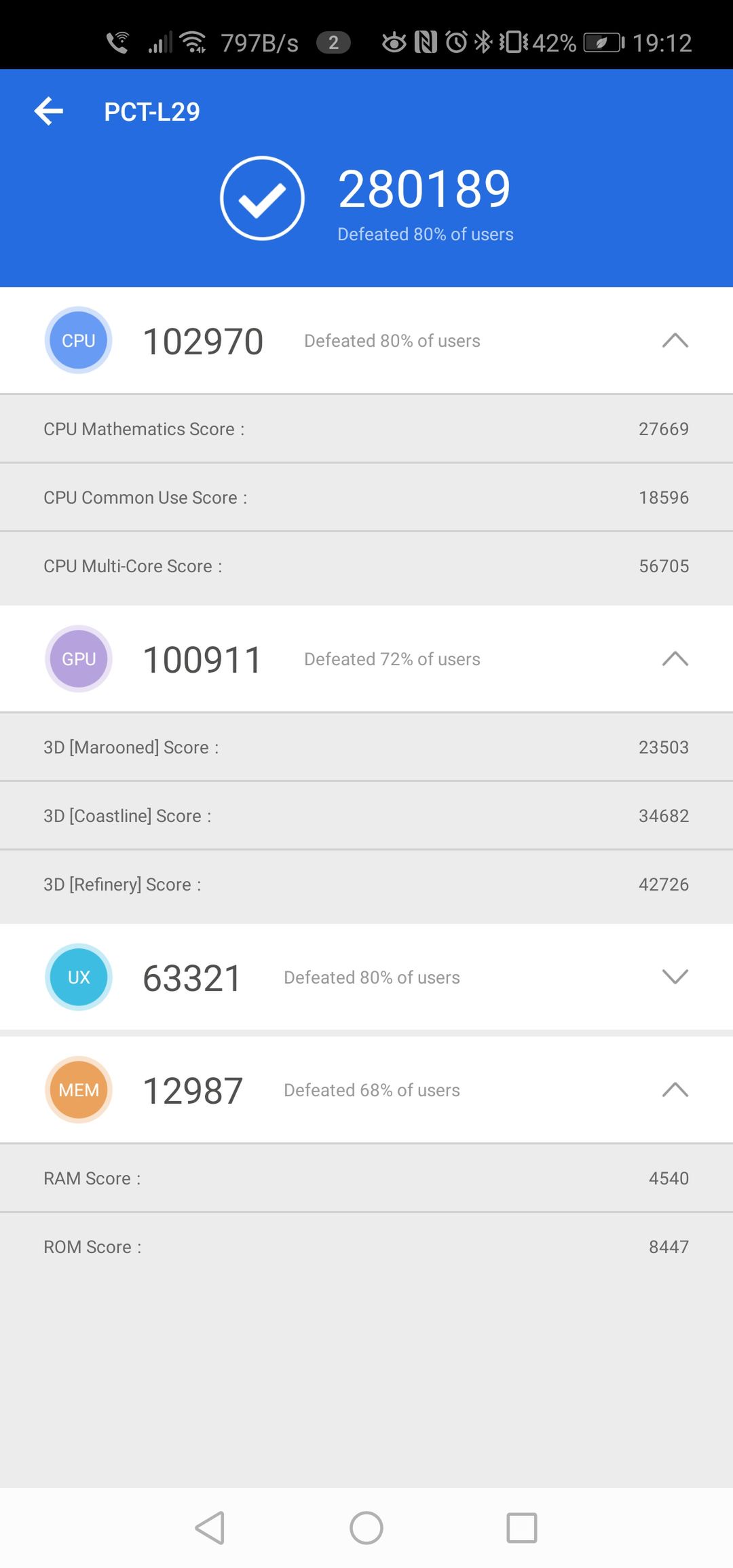Collapse the GPU score details
The image size is (733, 1568).
click(x=675, y=659)
